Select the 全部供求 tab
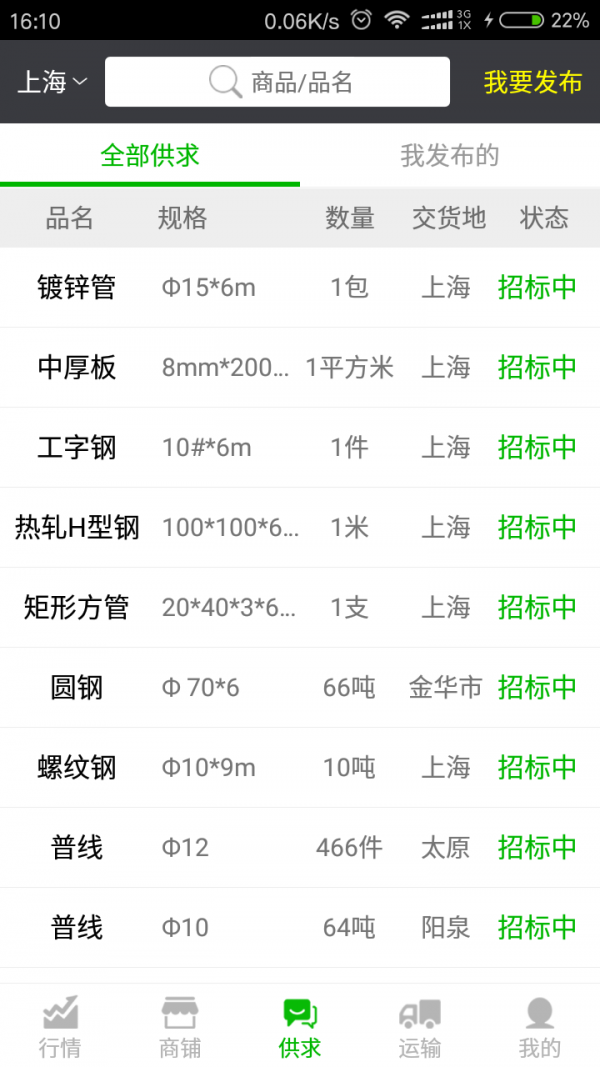The image size is (600, 1067). coord(150,156)
